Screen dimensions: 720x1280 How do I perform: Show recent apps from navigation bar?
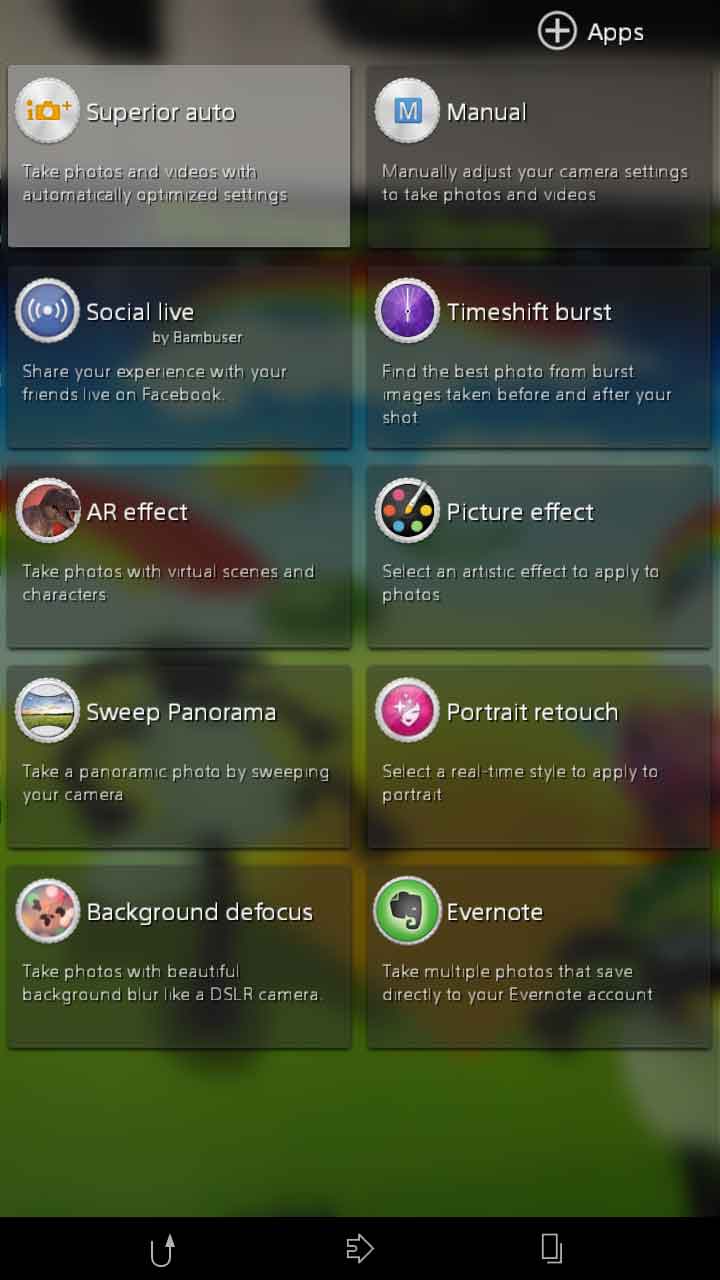pos(551,1248)
